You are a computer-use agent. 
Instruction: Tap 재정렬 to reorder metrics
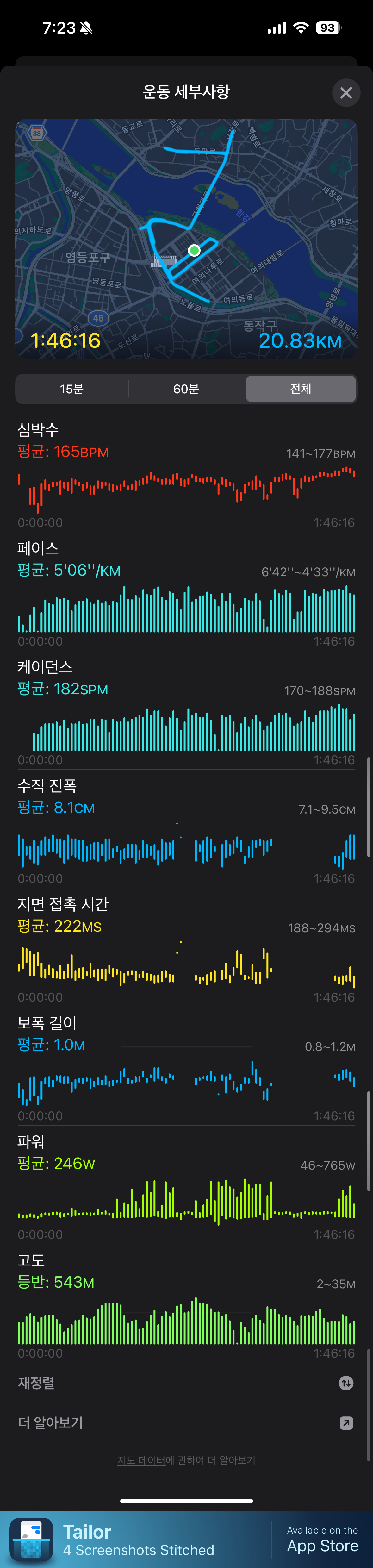[x=186, y=1382]
